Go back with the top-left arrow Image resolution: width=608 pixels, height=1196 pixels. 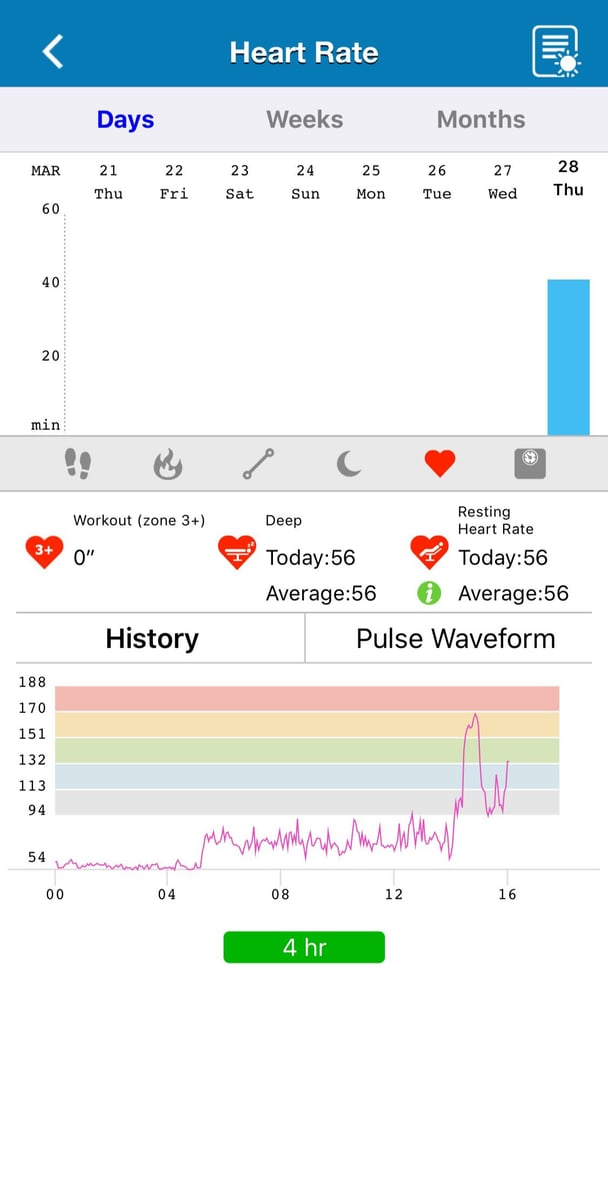click(52, 51)
